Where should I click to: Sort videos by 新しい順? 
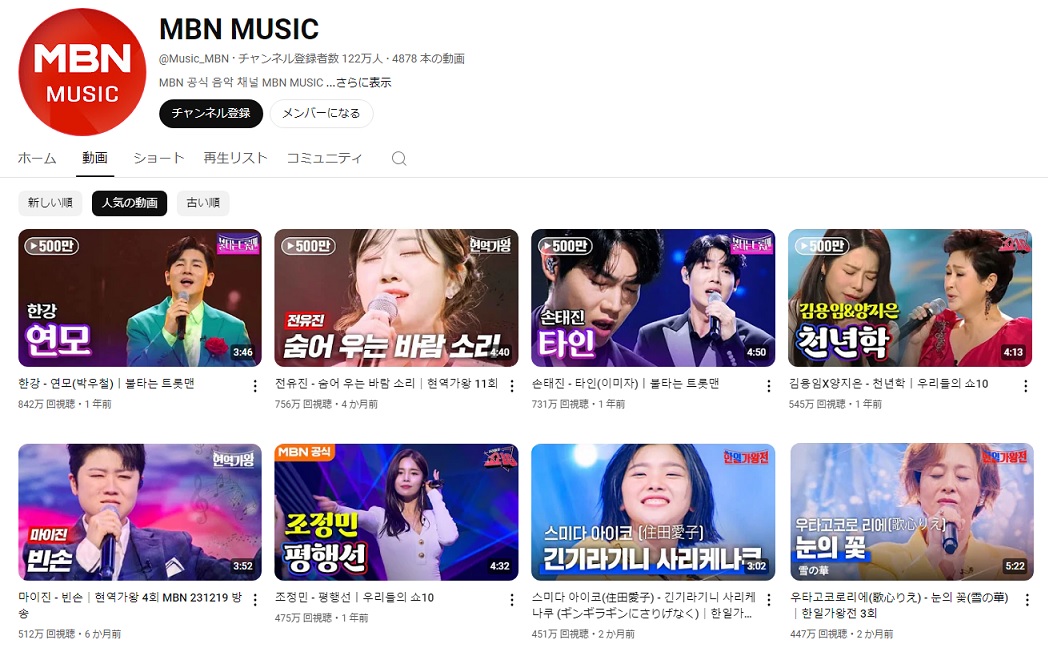(50, 203)
